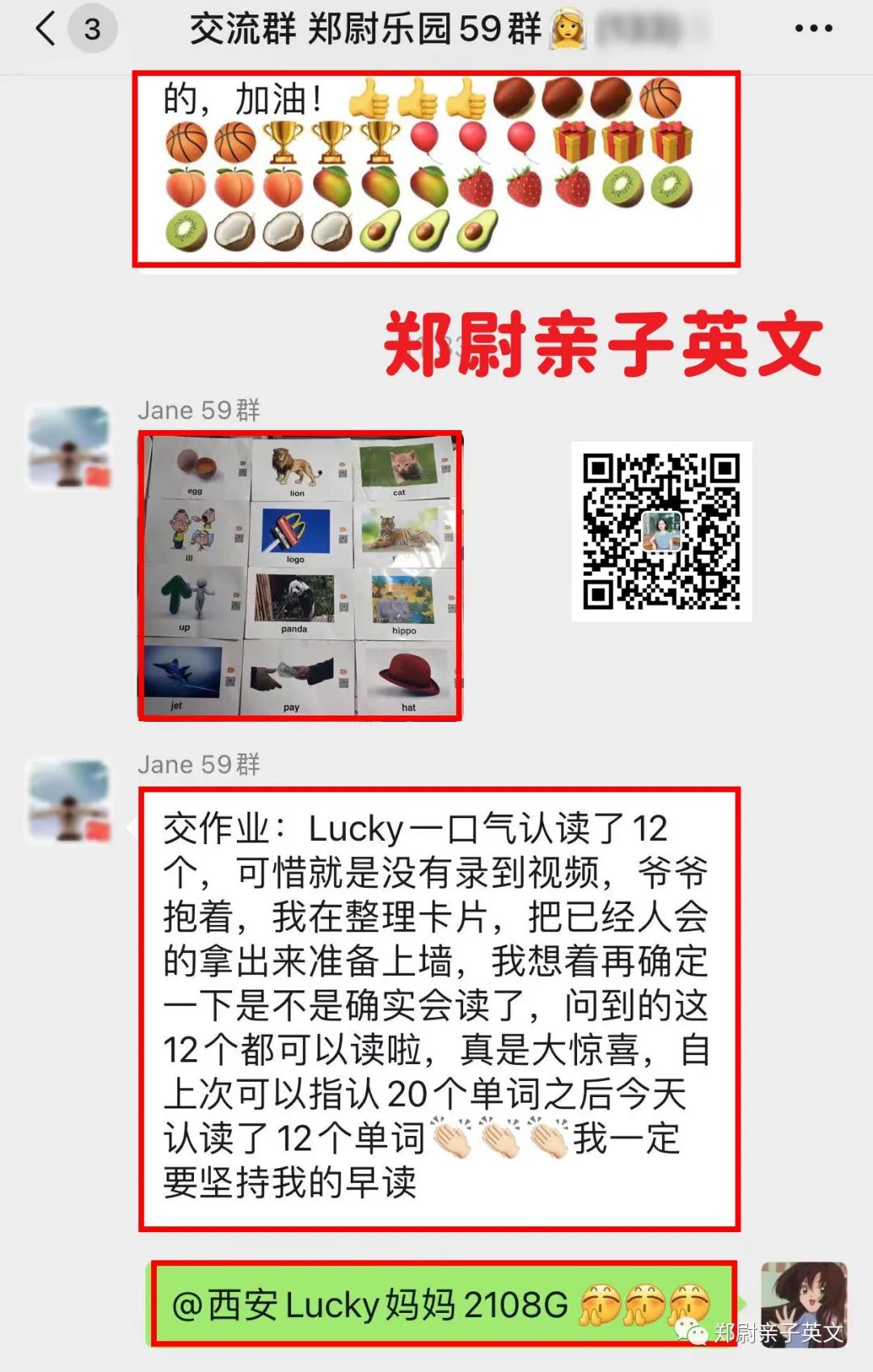The image size is (873, 1372).
Task: Click the unread count badge beside the back arrow
Action: 91,26
